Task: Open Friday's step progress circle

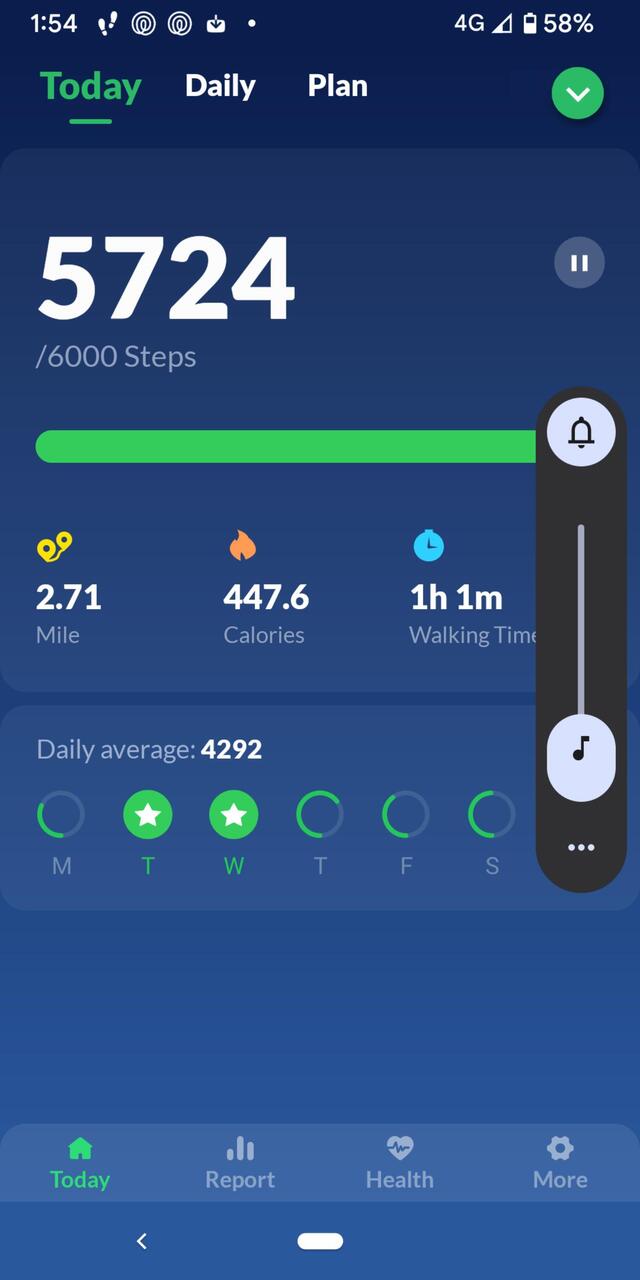Action: (406, 816)
